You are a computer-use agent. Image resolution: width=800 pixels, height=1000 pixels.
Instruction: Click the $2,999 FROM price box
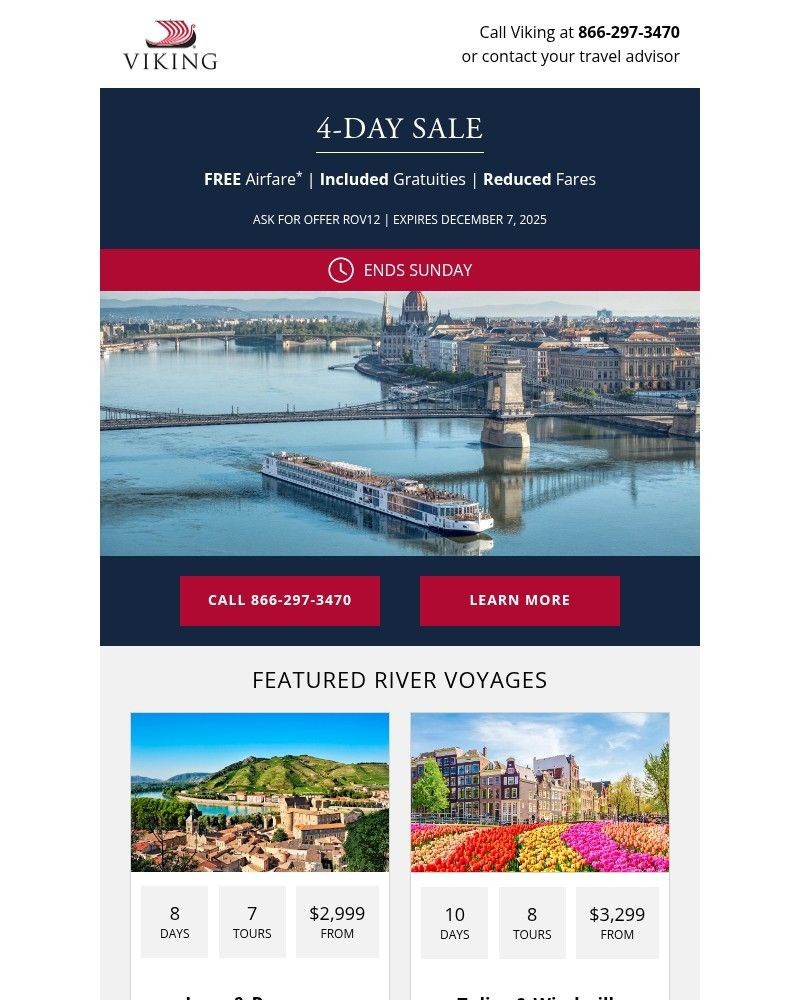(338, 922)
